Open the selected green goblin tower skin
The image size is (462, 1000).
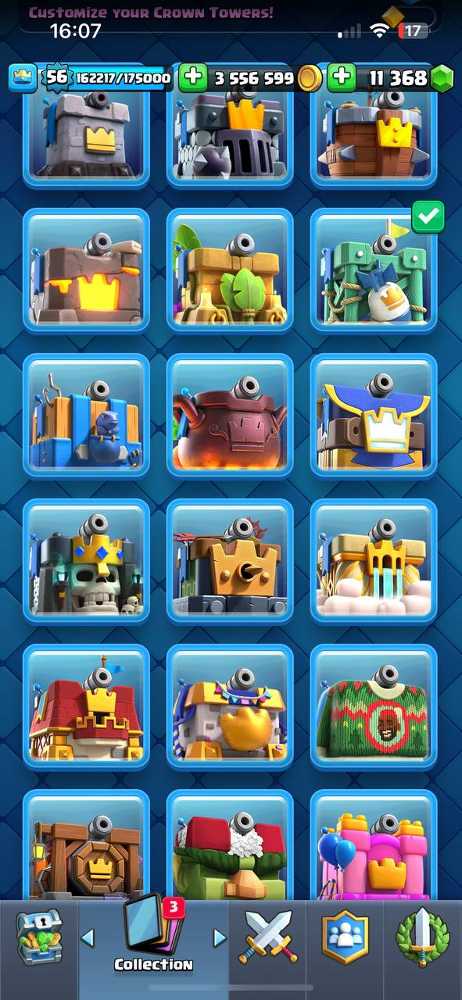point(373,270)
